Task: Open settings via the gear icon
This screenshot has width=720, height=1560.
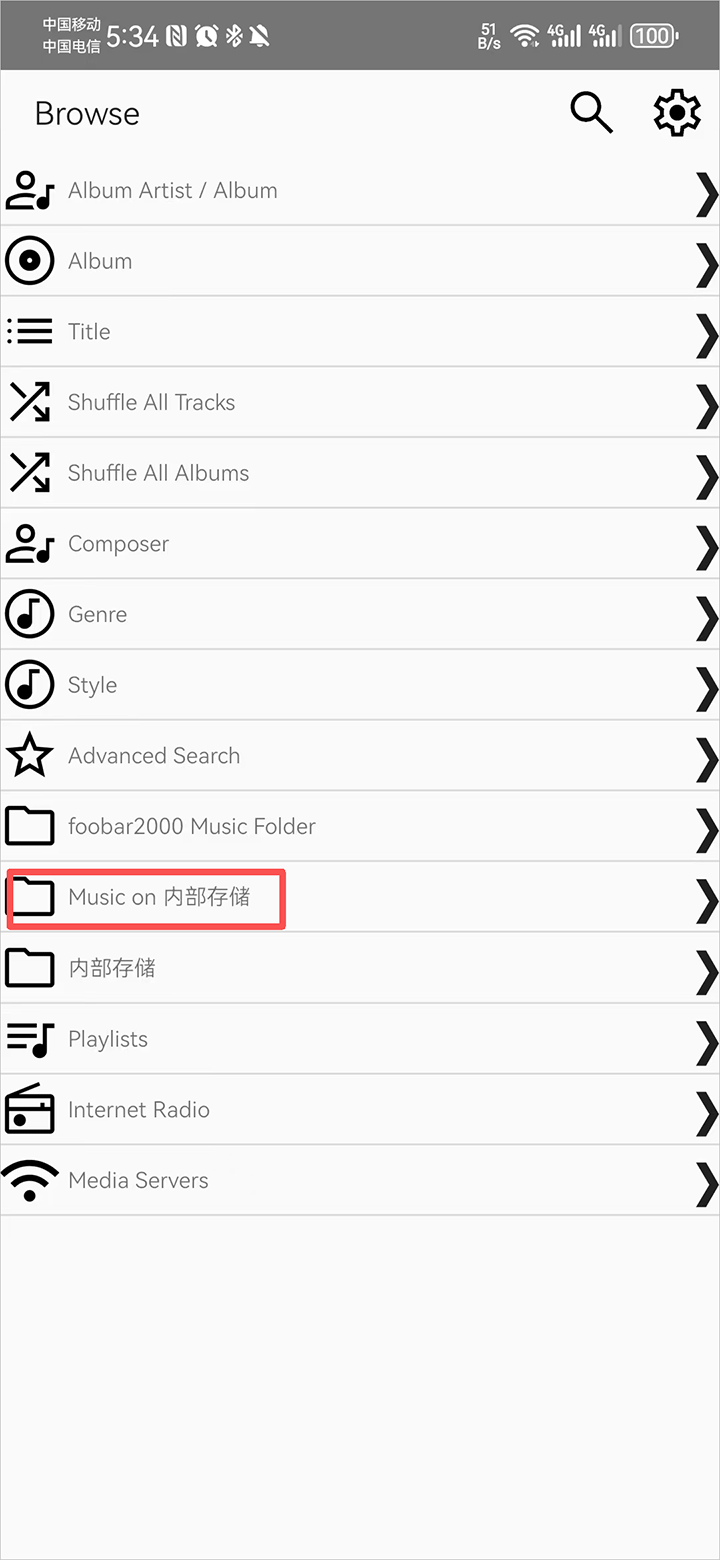Action: 677,113
